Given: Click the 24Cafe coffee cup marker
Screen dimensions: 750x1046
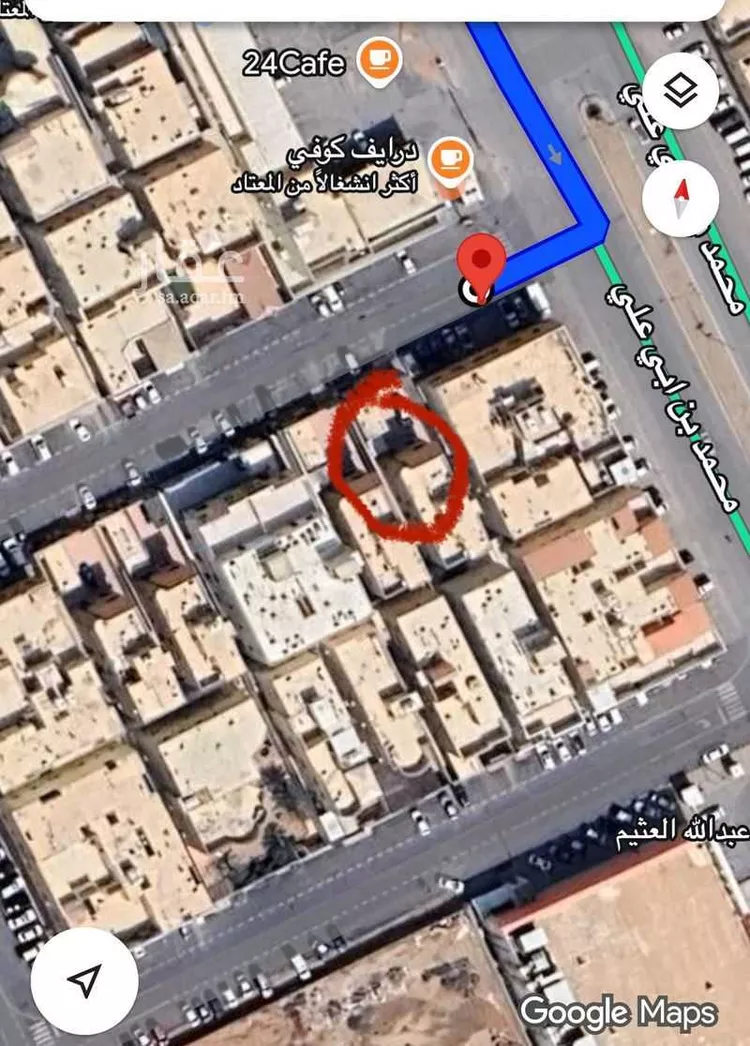Looking at the screenshot, I should pos(380,60).
